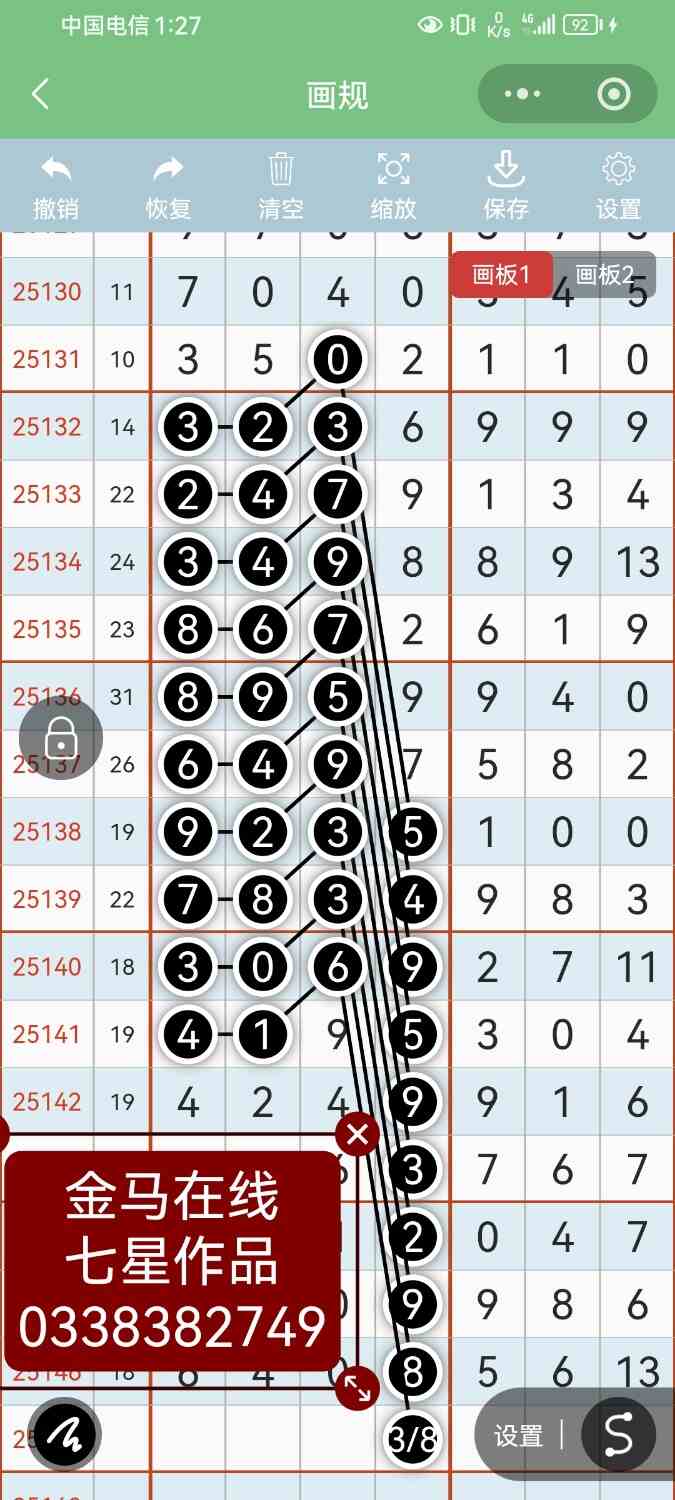Tap 撤销 to undo the last stroke
675x1500 pixels.
(56, 187)
